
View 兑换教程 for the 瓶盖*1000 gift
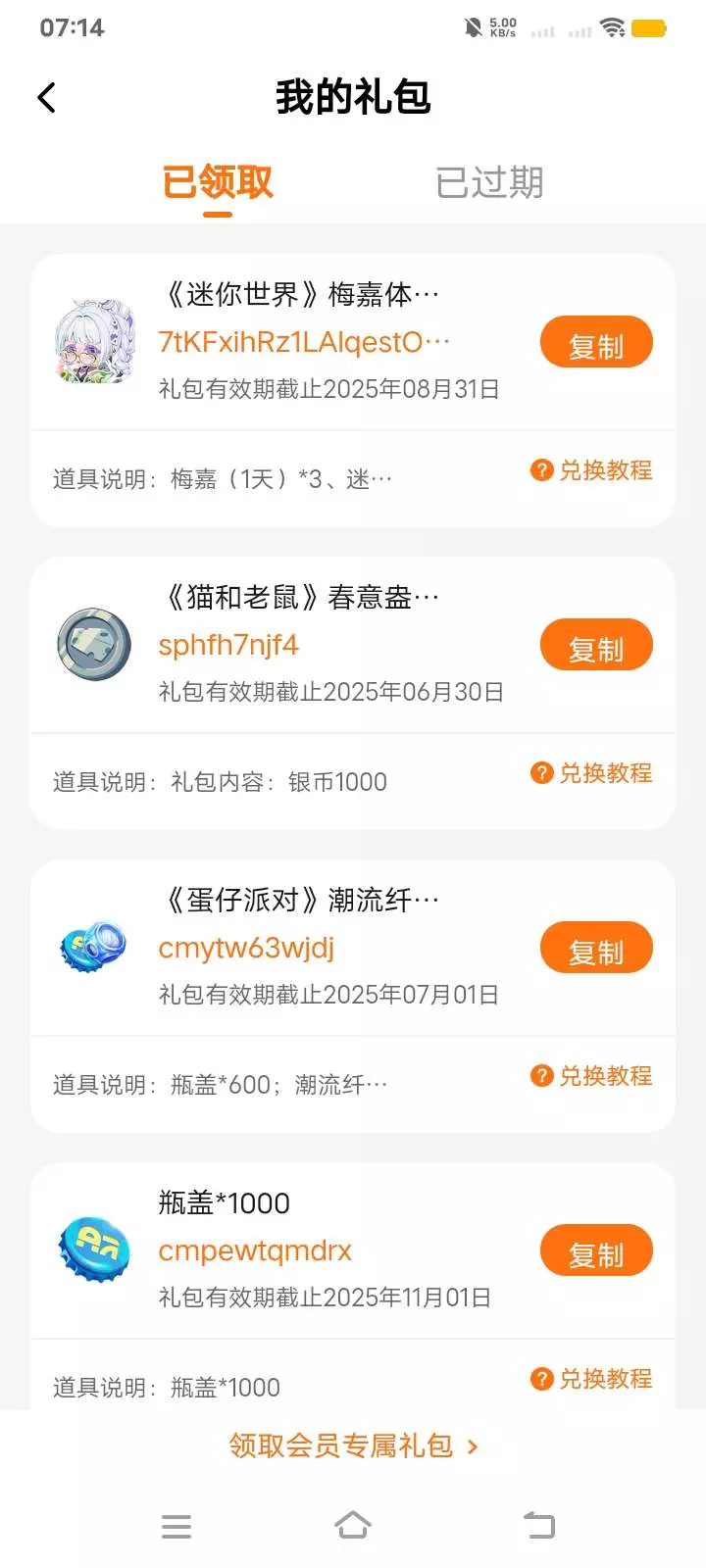coord(592,1379)
